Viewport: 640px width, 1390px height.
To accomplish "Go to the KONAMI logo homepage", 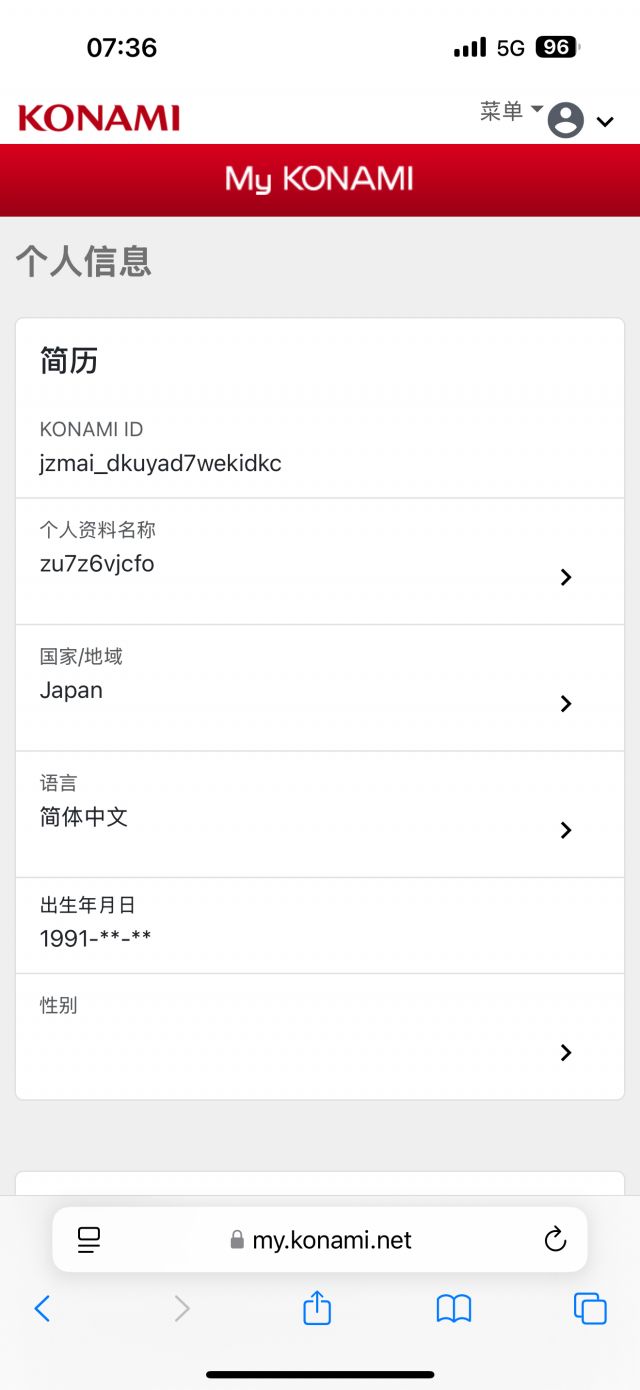I will pyautogui.click(x=99, y=118).
